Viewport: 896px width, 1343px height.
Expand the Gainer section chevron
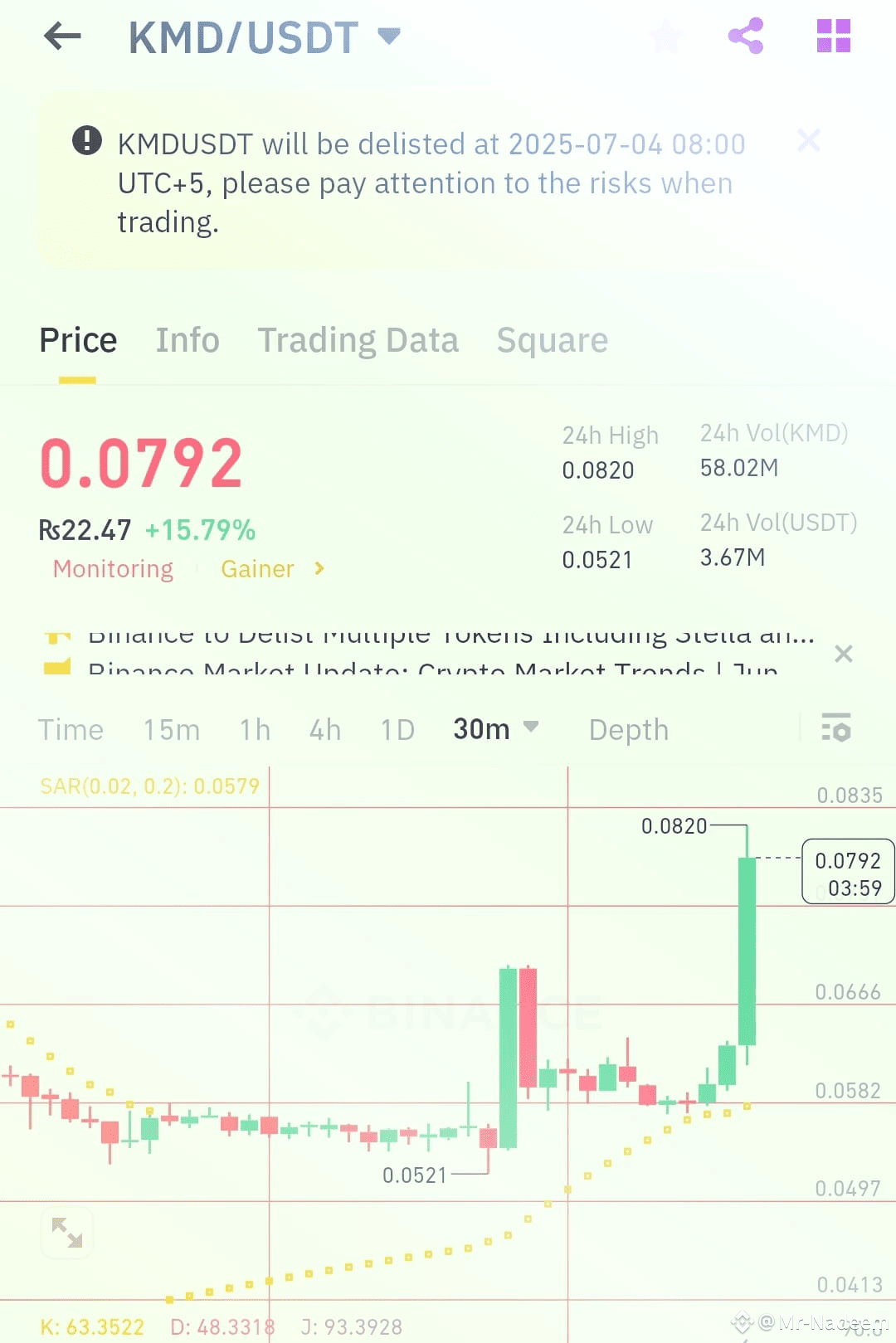point(318,569)
